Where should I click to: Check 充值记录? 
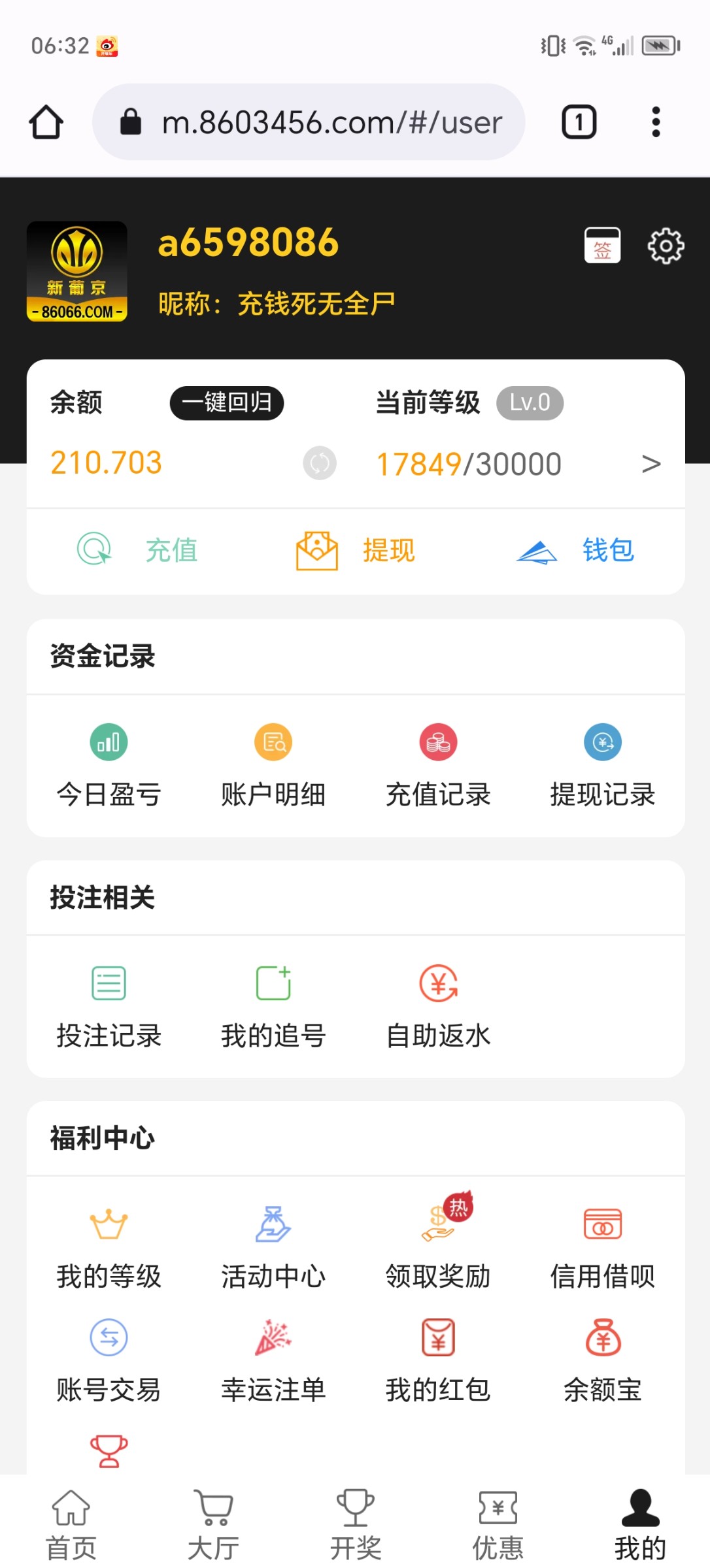(438, 765)
